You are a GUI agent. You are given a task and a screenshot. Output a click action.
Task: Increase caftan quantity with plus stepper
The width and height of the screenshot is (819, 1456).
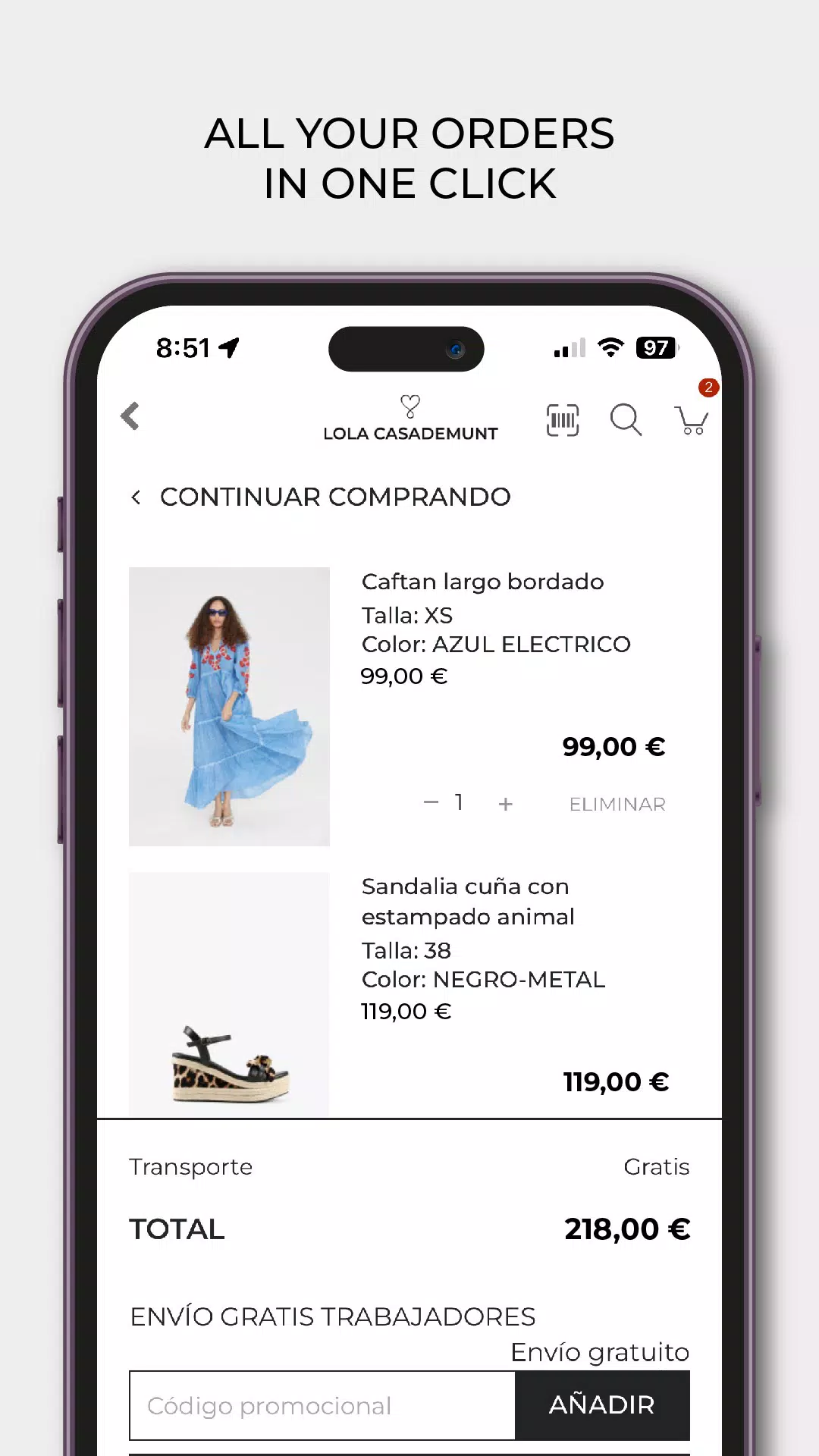tap(505, 803)
